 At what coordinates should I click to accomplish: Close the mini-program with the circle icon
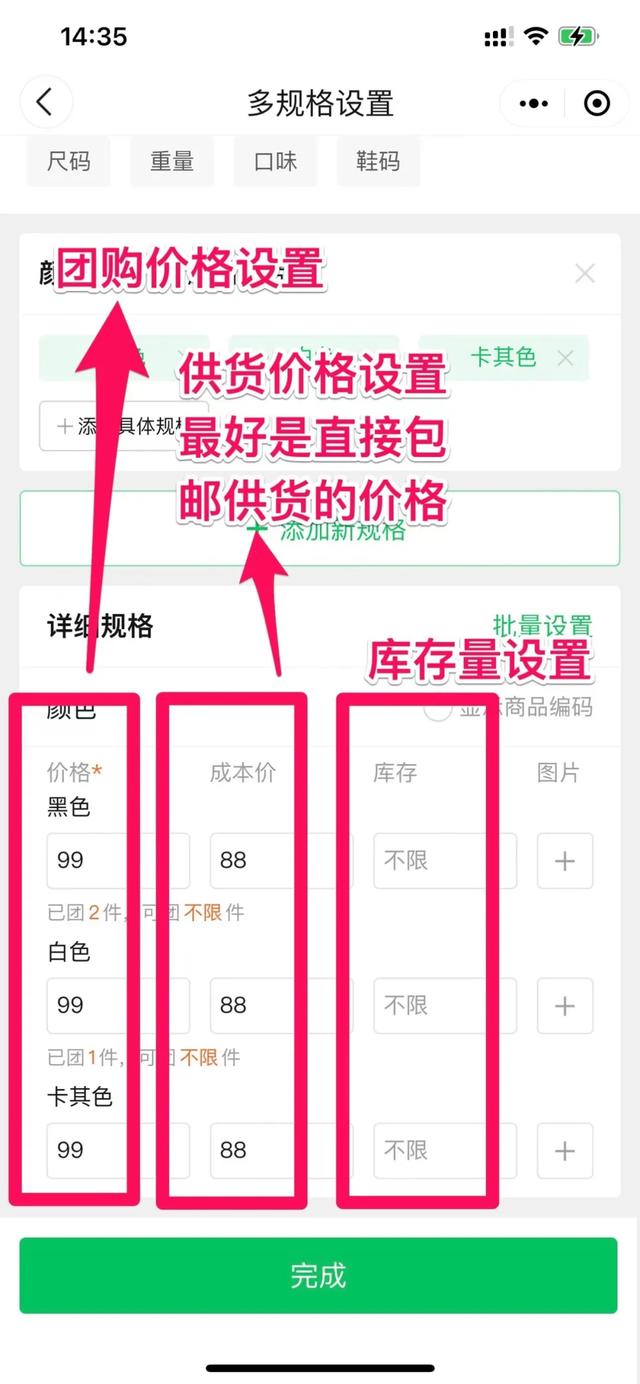point(596,103)
